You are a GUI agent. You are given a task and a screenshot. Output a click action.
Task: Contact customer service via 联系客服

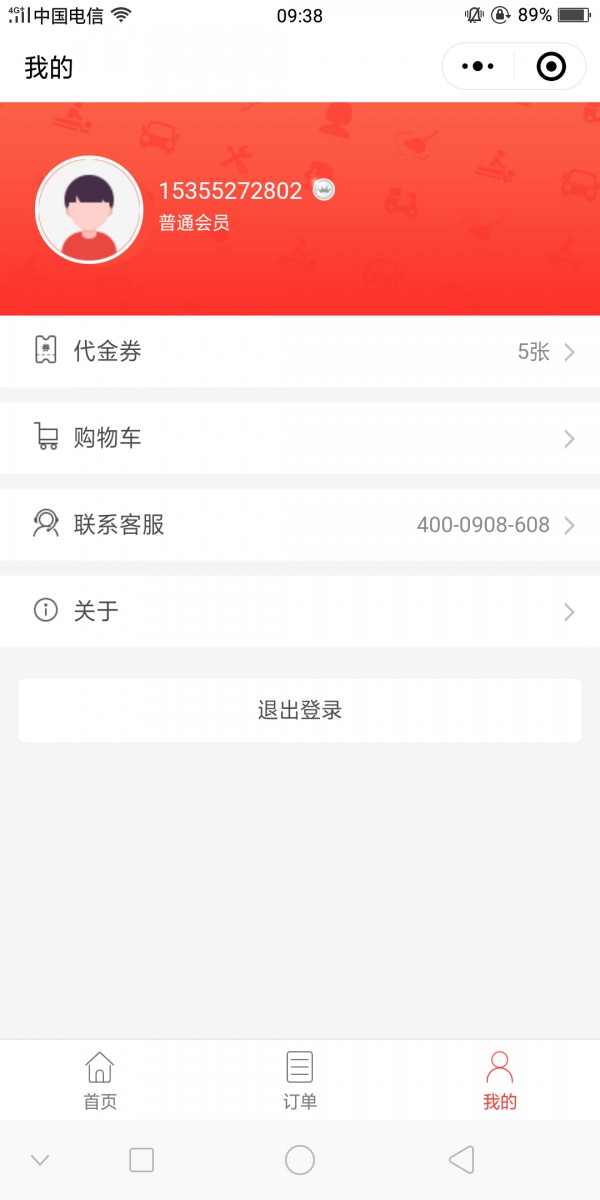click(300, 525)
